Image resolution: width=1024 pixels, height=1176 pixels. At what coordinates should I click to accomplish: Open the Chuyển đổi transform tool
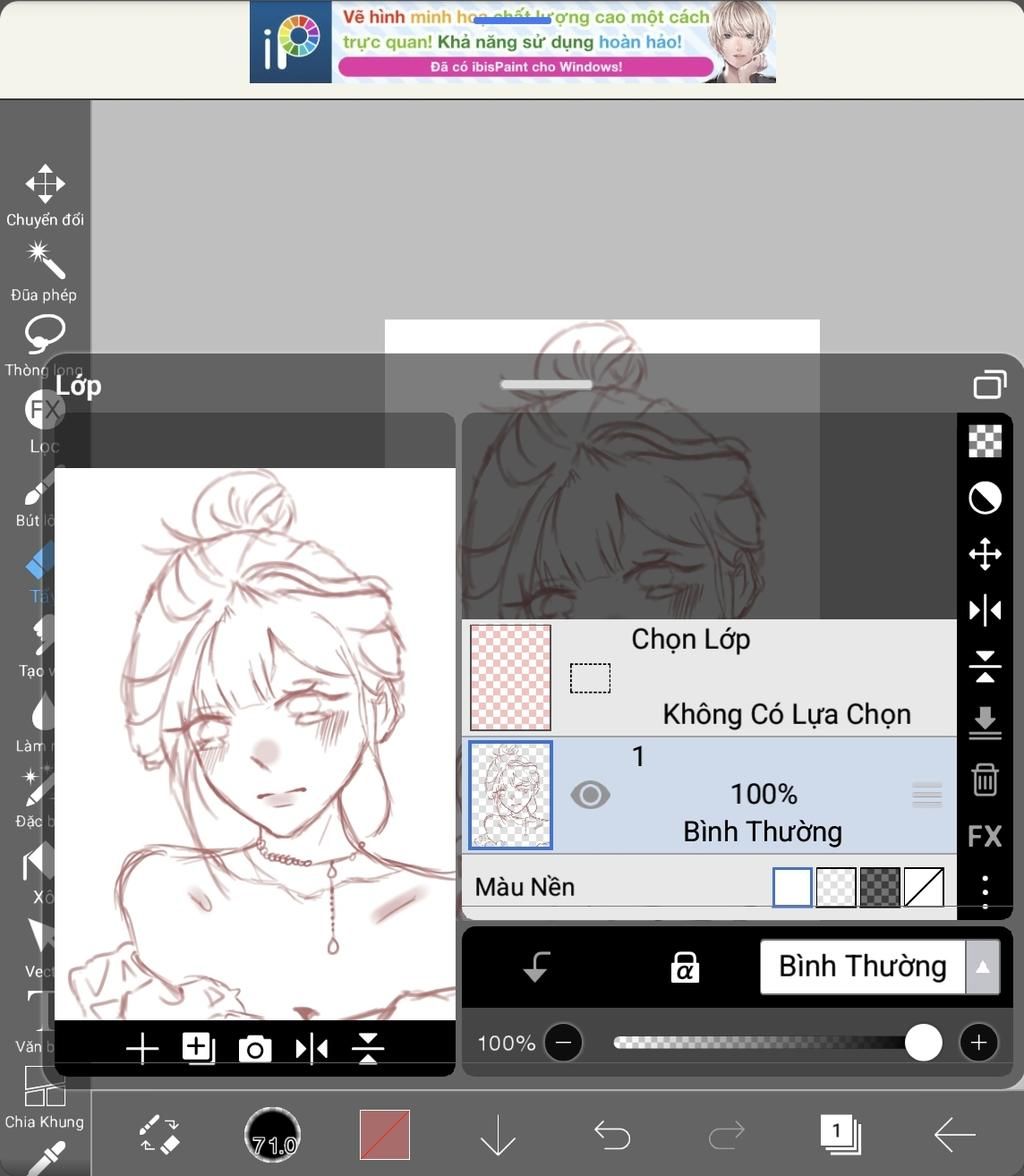pos(45,194)
